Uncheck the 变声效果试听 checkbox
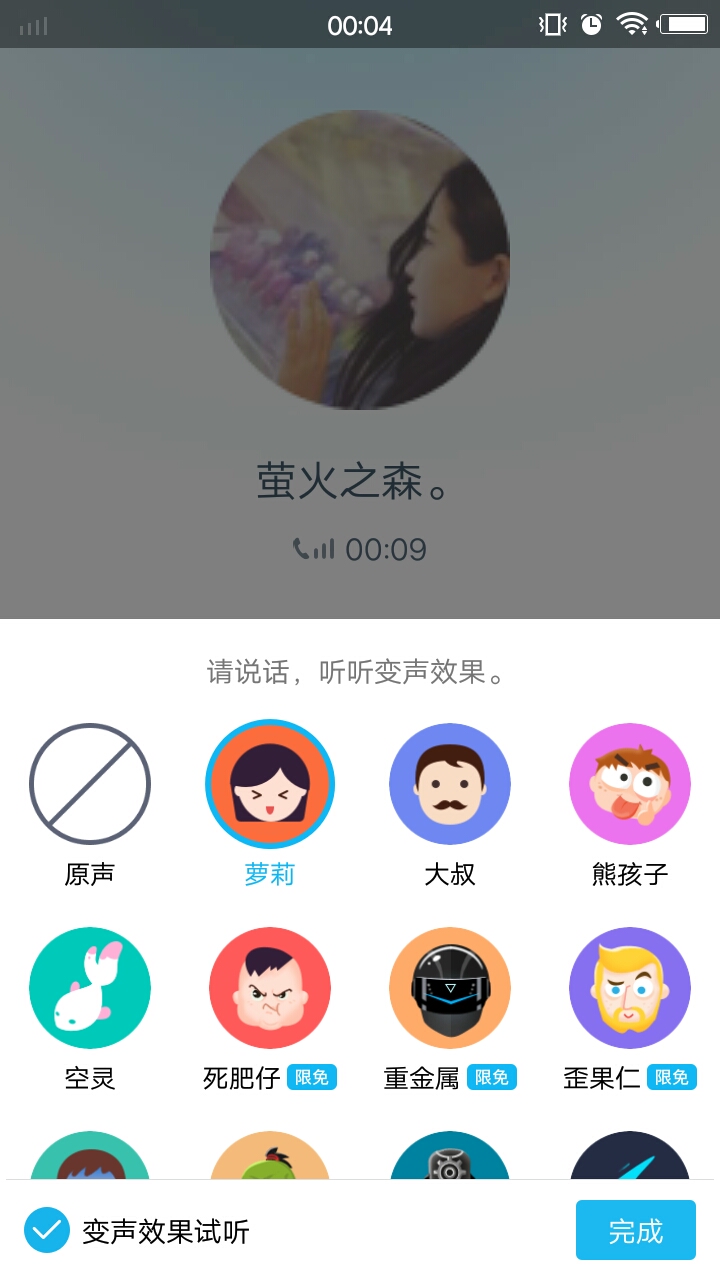 pos(47,1231)
